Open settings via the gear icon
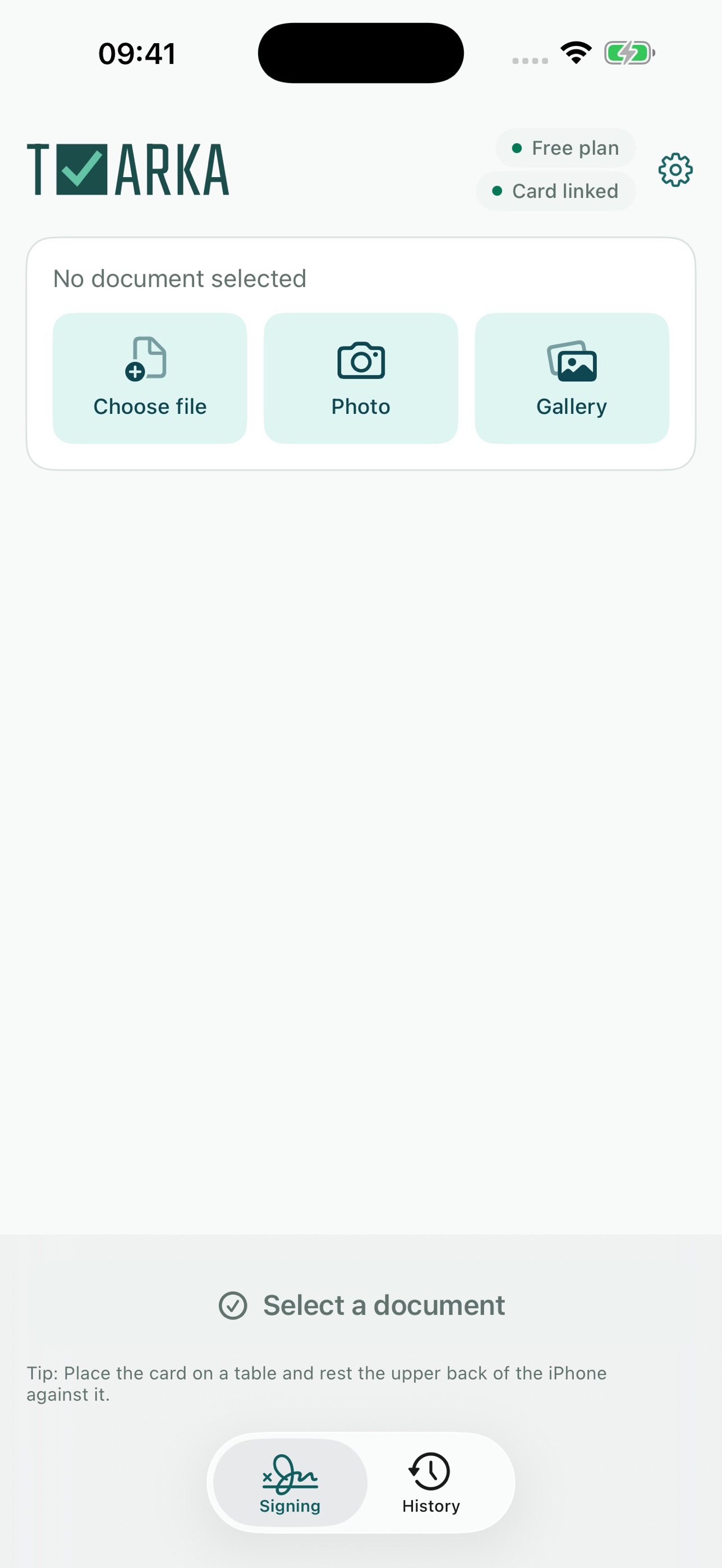 pos(675,170)
